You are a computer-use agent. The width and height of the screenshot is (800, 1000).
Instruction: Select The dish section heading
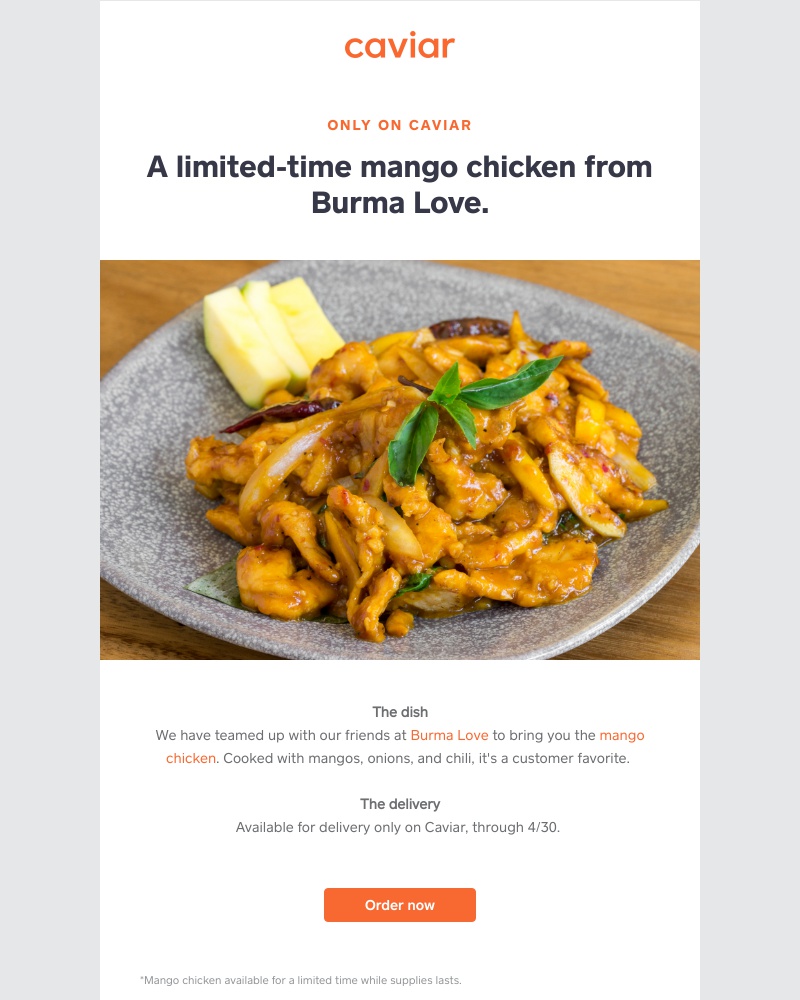399,712
